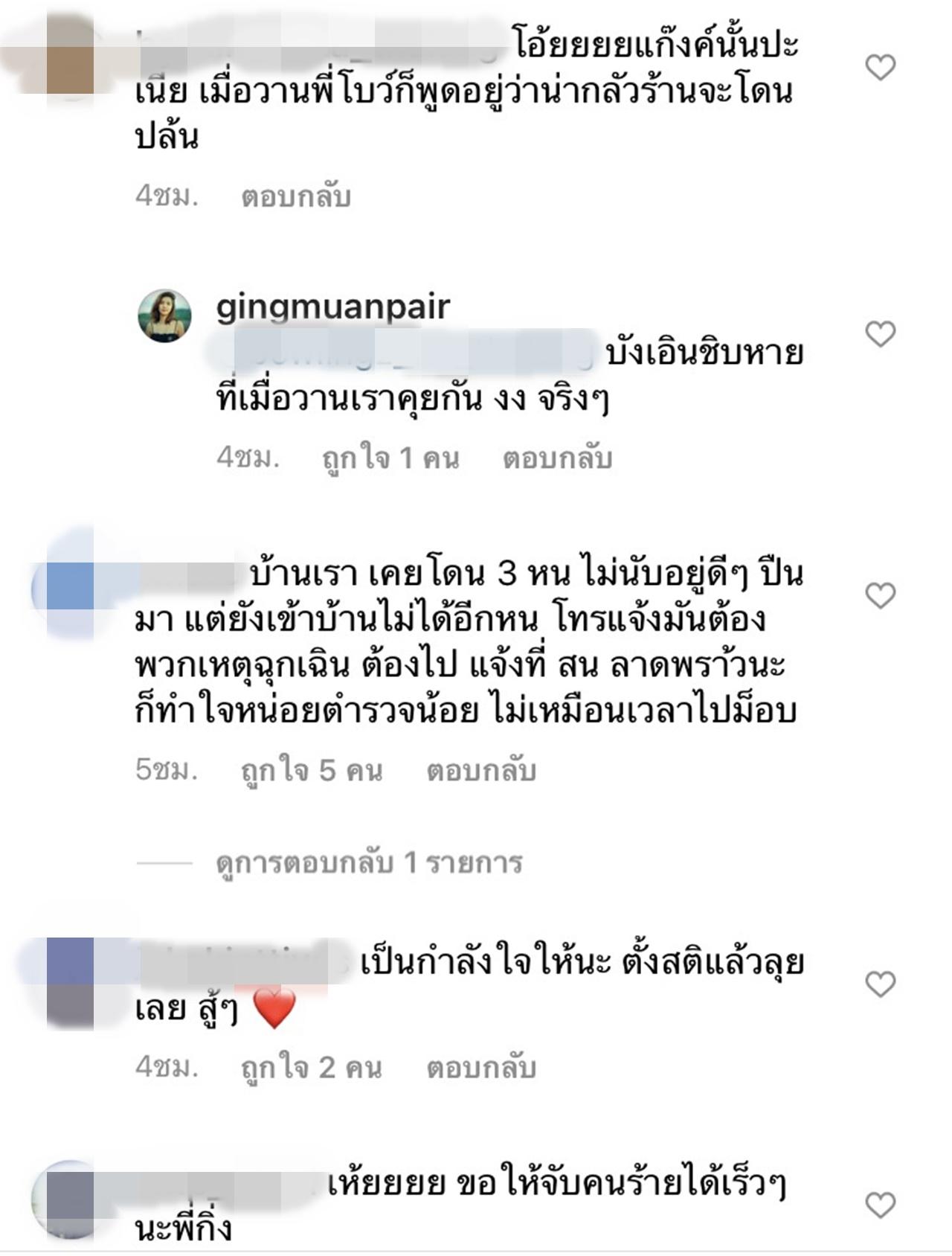Open gingmuanpair's profile picture

pyautogui.click(x=165, y=315)
